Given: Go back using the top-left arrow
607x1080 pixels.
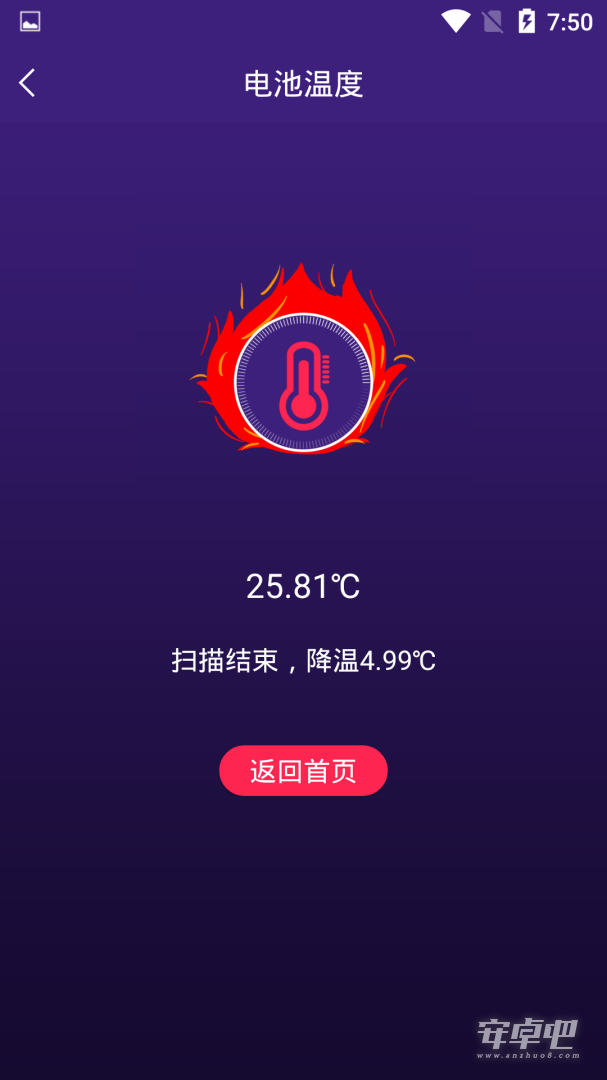Looking at the screenshot, I should (x=27, y=83).
